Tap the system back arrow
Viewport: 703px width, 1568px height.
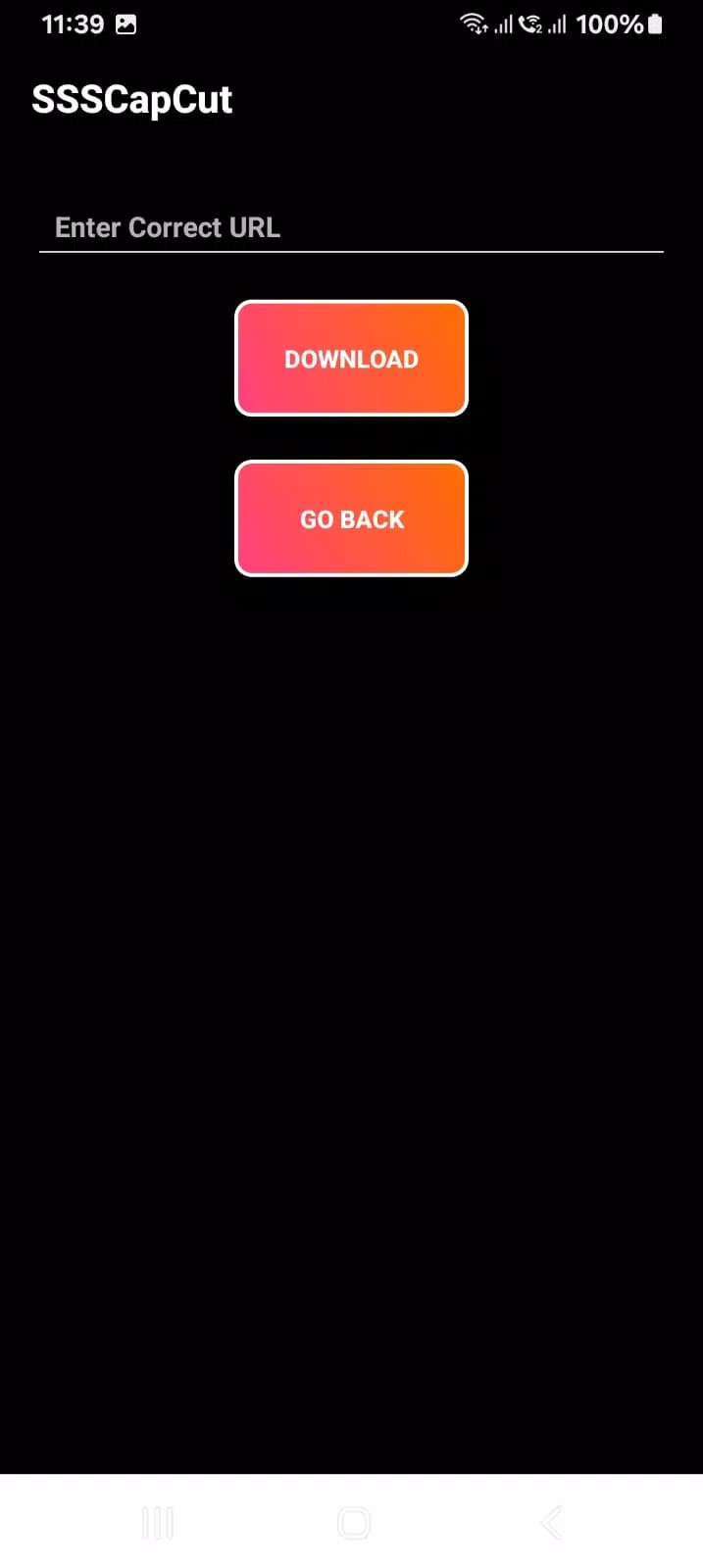(551, 1523)
